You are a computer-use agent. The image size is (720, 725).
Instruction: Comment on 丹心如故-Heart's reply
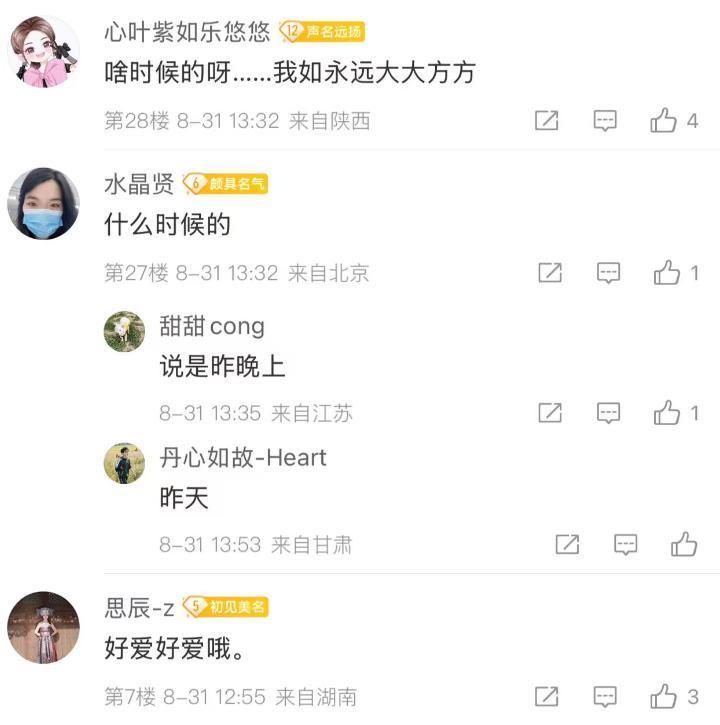(626, 545)
